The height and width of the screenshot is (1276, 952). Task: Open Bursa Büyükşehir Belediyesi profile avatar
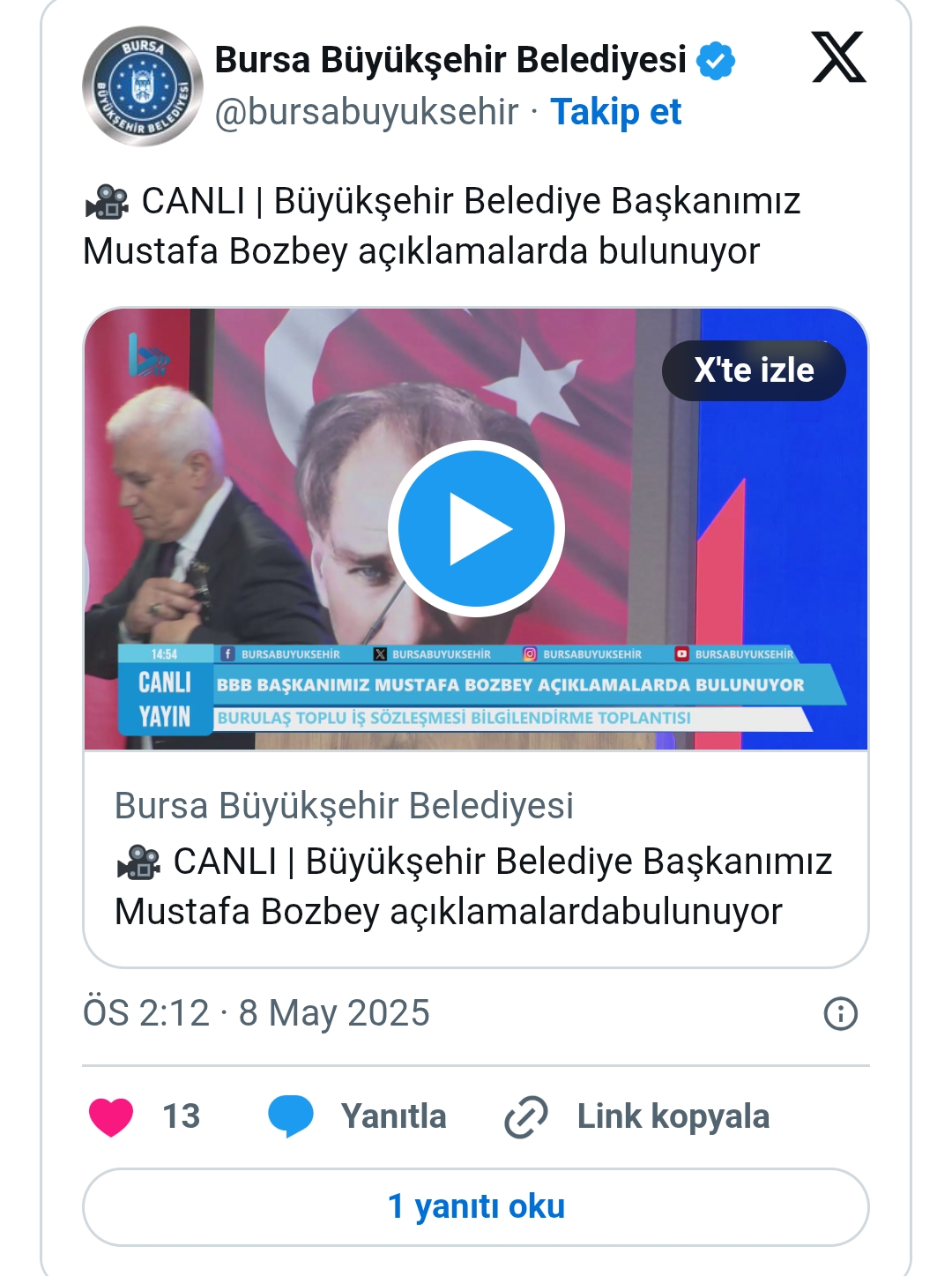point(143,86)
